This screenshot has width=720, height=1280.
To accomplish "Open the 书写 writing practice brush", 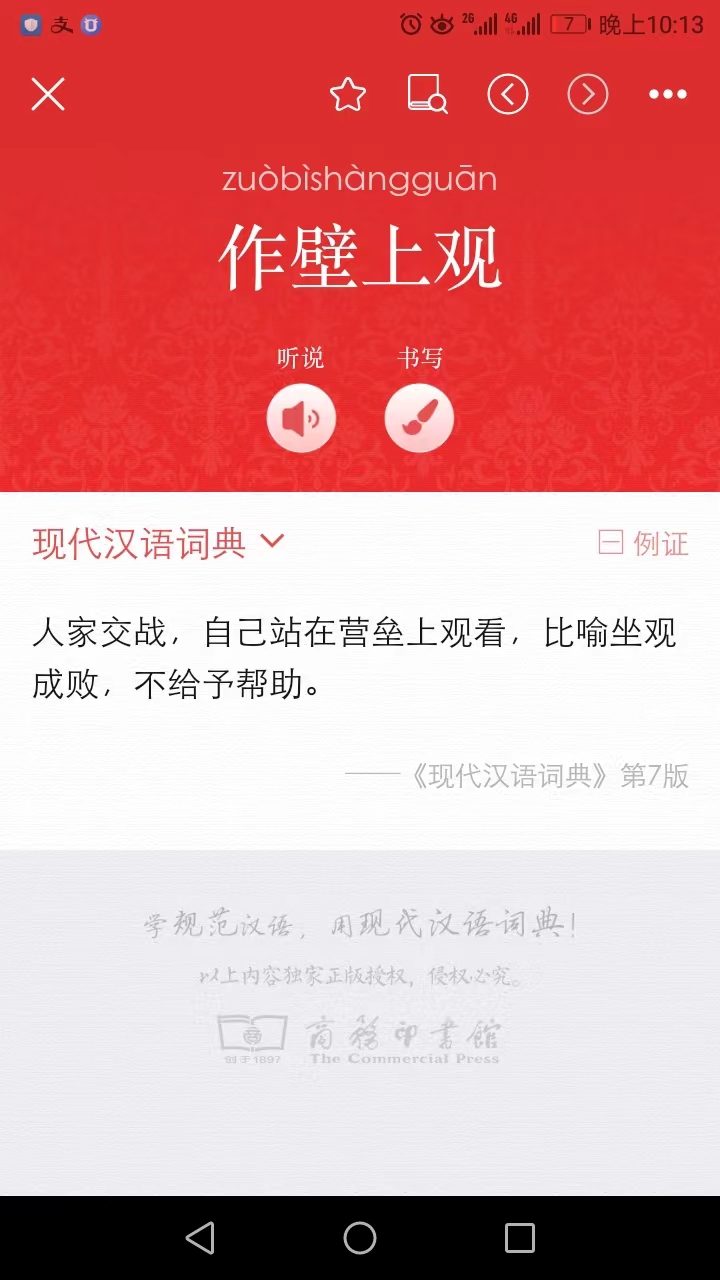I will pos(419,418).
